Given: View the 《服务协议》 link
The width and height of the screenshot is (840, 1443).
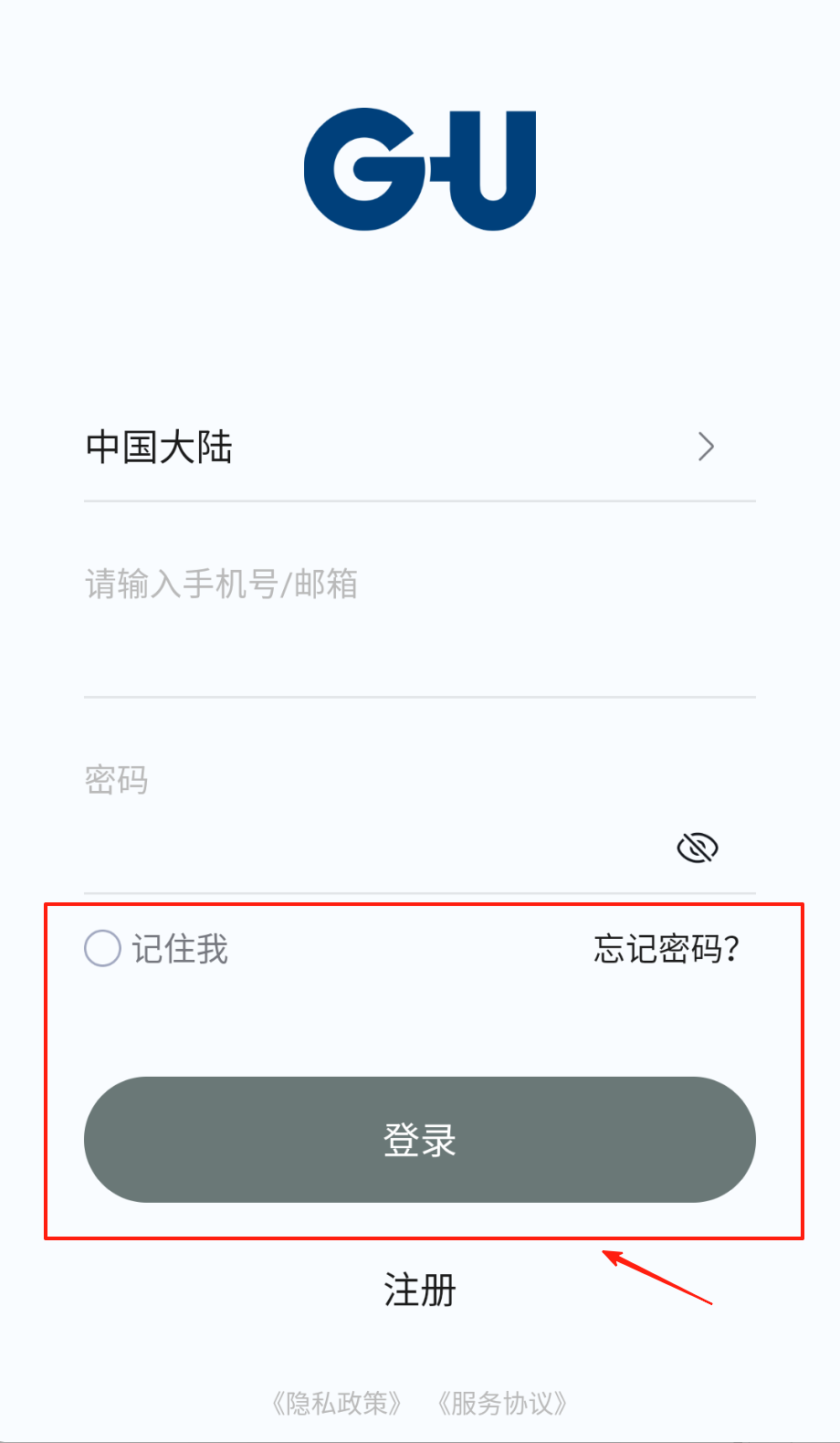Looking at the screenshot, I should (501, 1403).
